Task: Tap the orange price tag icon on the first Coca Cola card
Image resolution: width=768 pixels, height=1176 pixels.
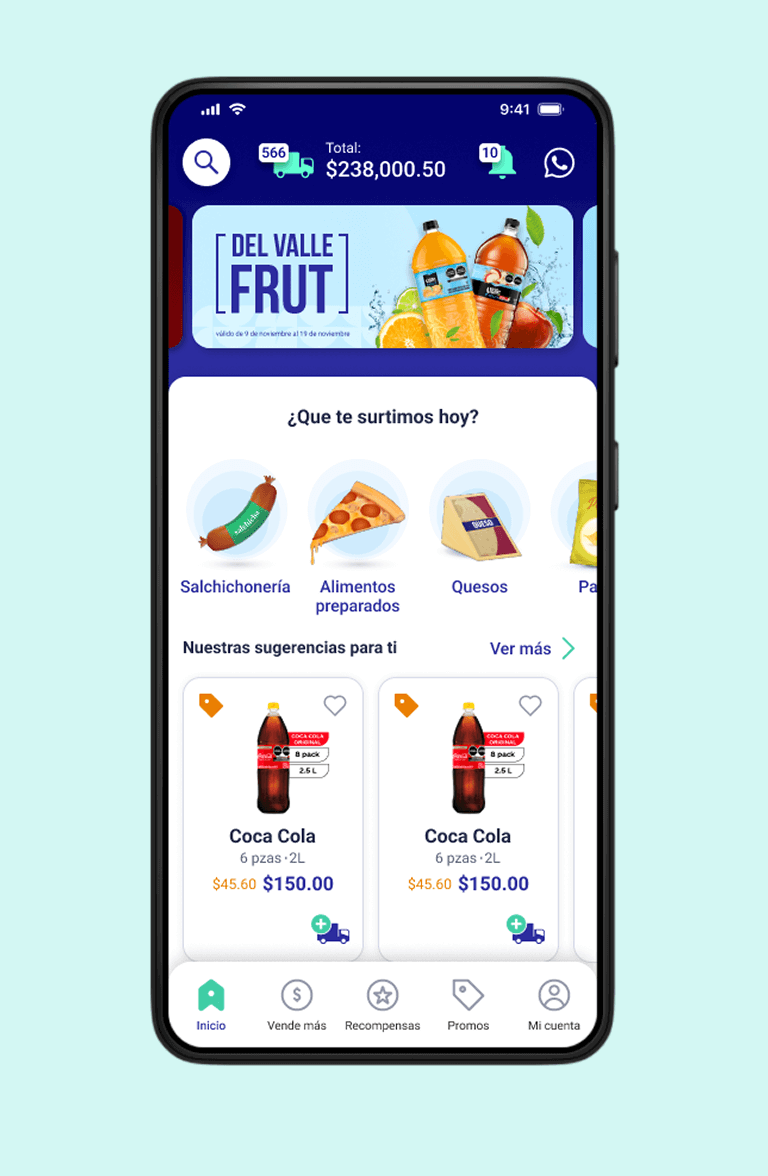Action: click(210, 705)
